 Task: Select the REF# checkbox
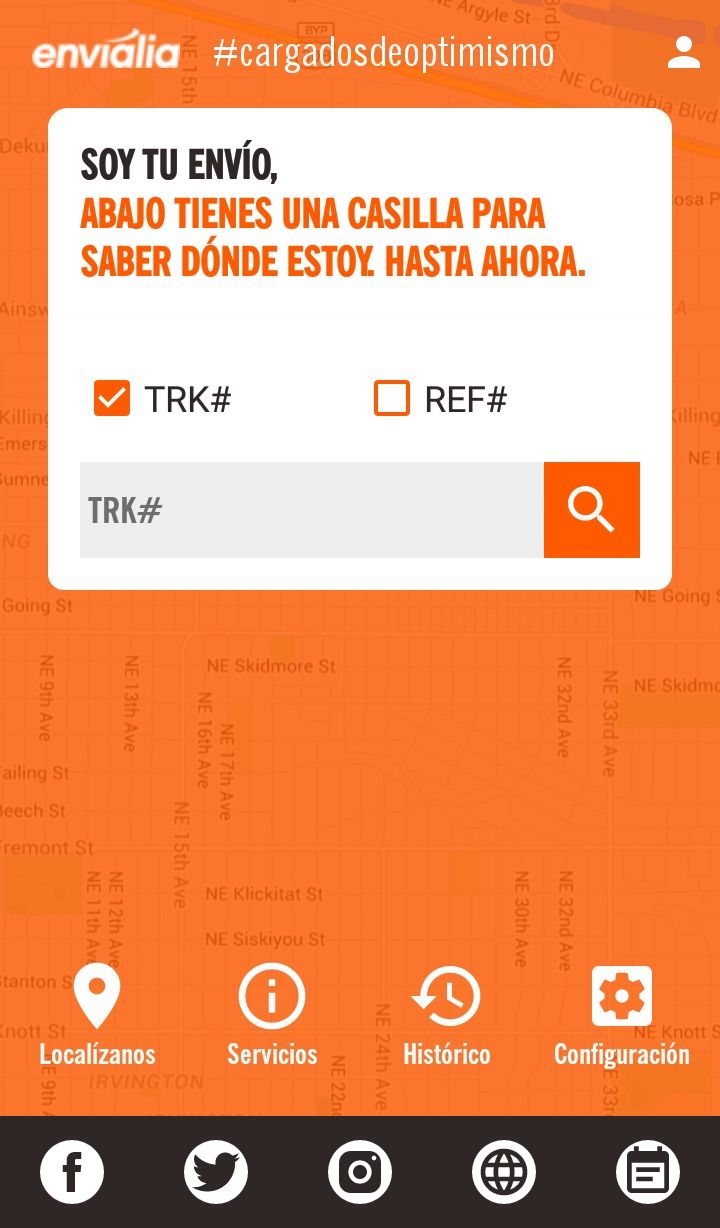point(392,398)
